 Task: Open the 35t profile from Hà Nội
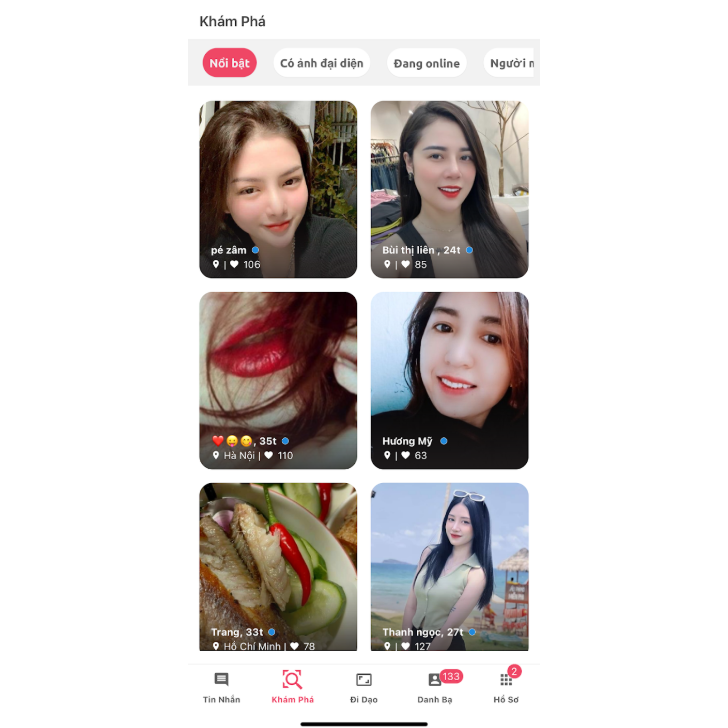278,380
